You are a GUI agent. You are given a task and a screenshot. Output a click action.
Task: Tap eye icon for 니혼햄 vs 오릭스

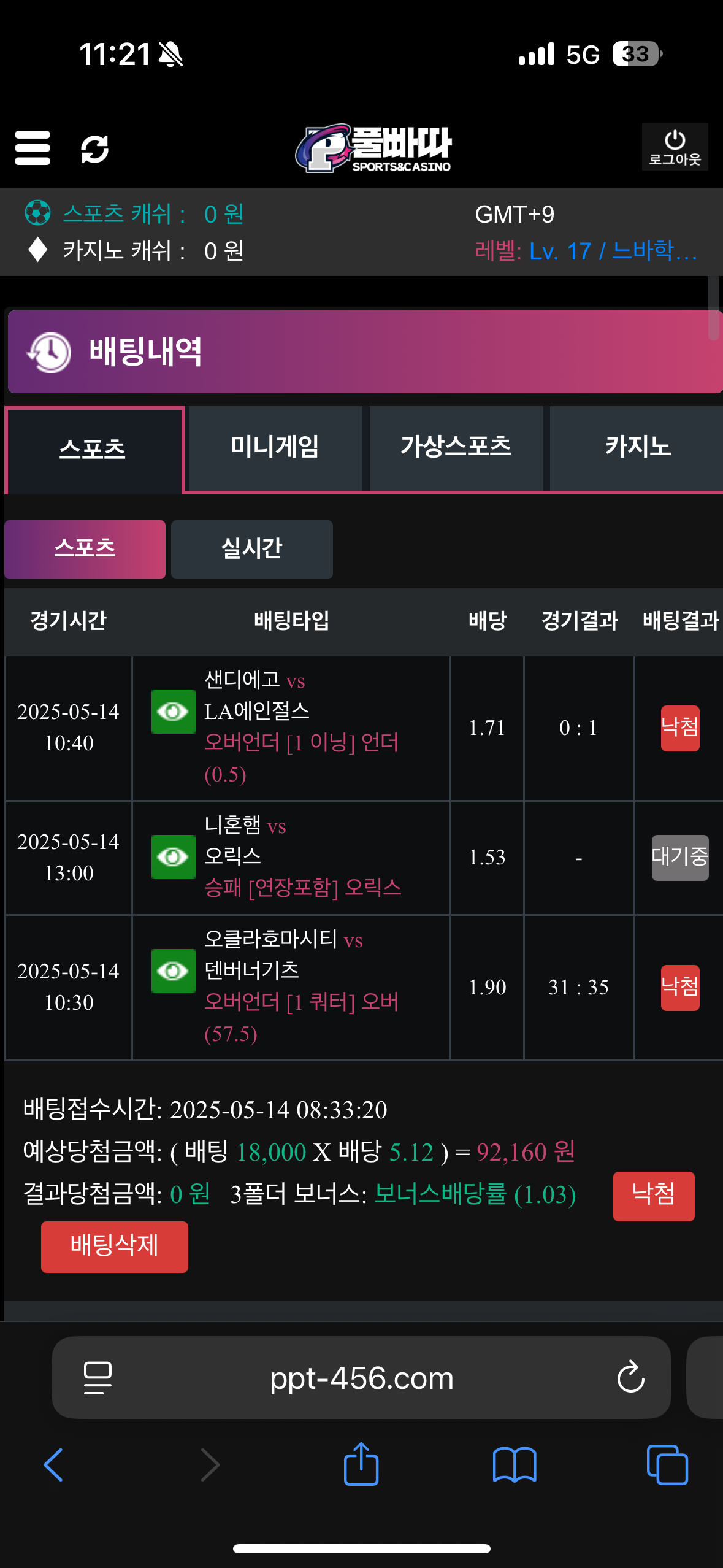click(173, 856)
